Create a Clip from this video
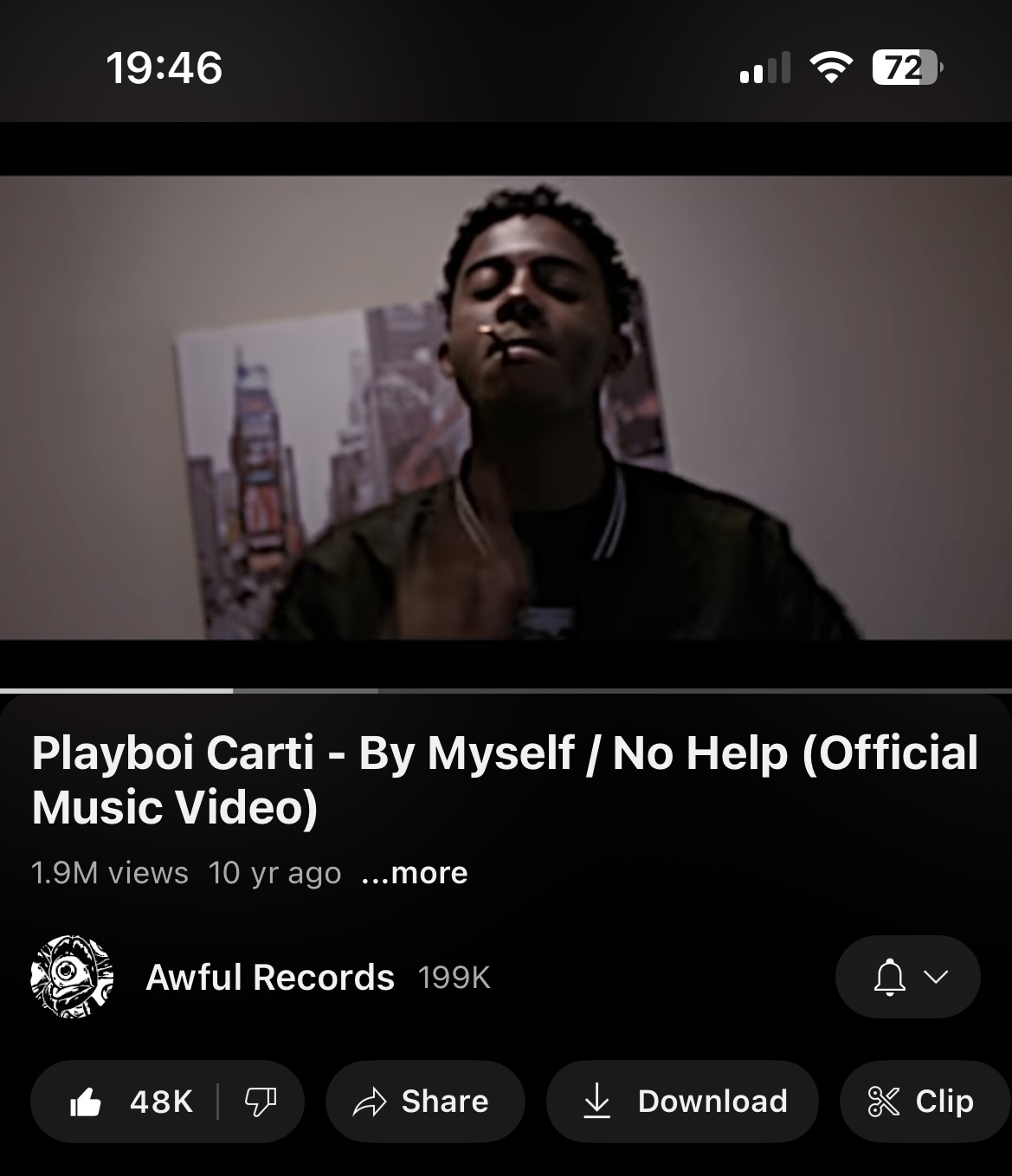The height and width of the screenshot is (1176, 1012). pos(923,1102)
